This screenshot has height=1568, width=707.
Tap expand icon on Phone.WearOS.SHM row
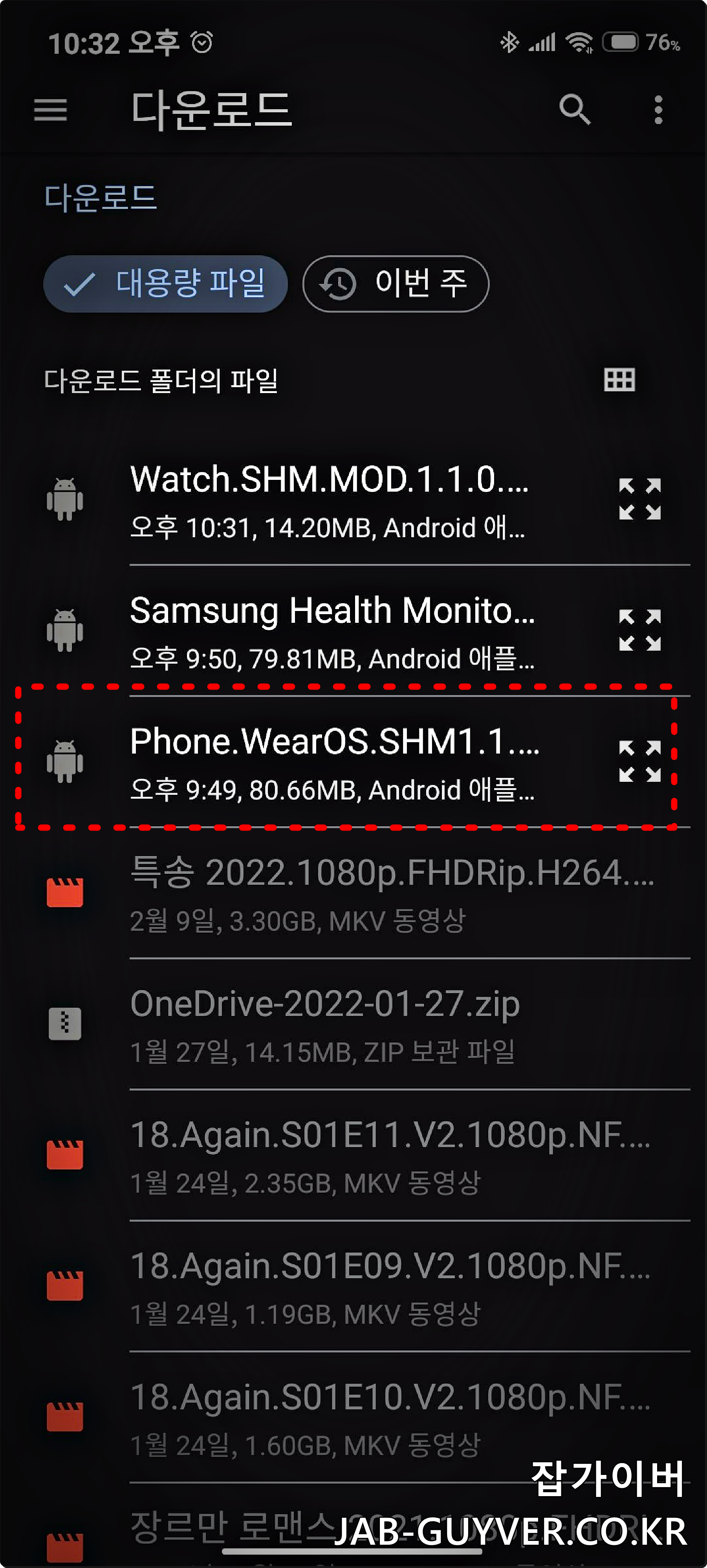point(639,761)
